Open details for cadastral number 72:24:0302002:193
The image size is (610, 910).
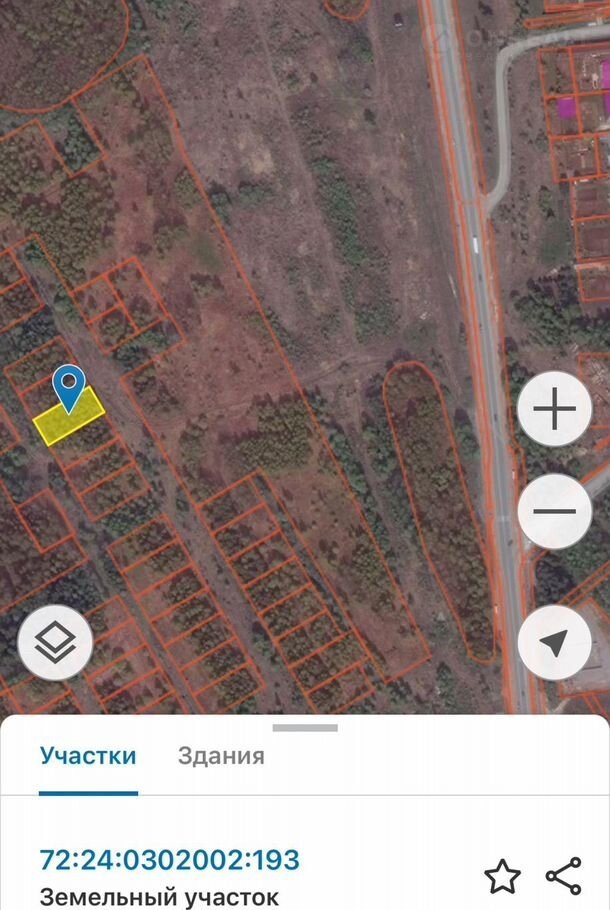(169, 860)
